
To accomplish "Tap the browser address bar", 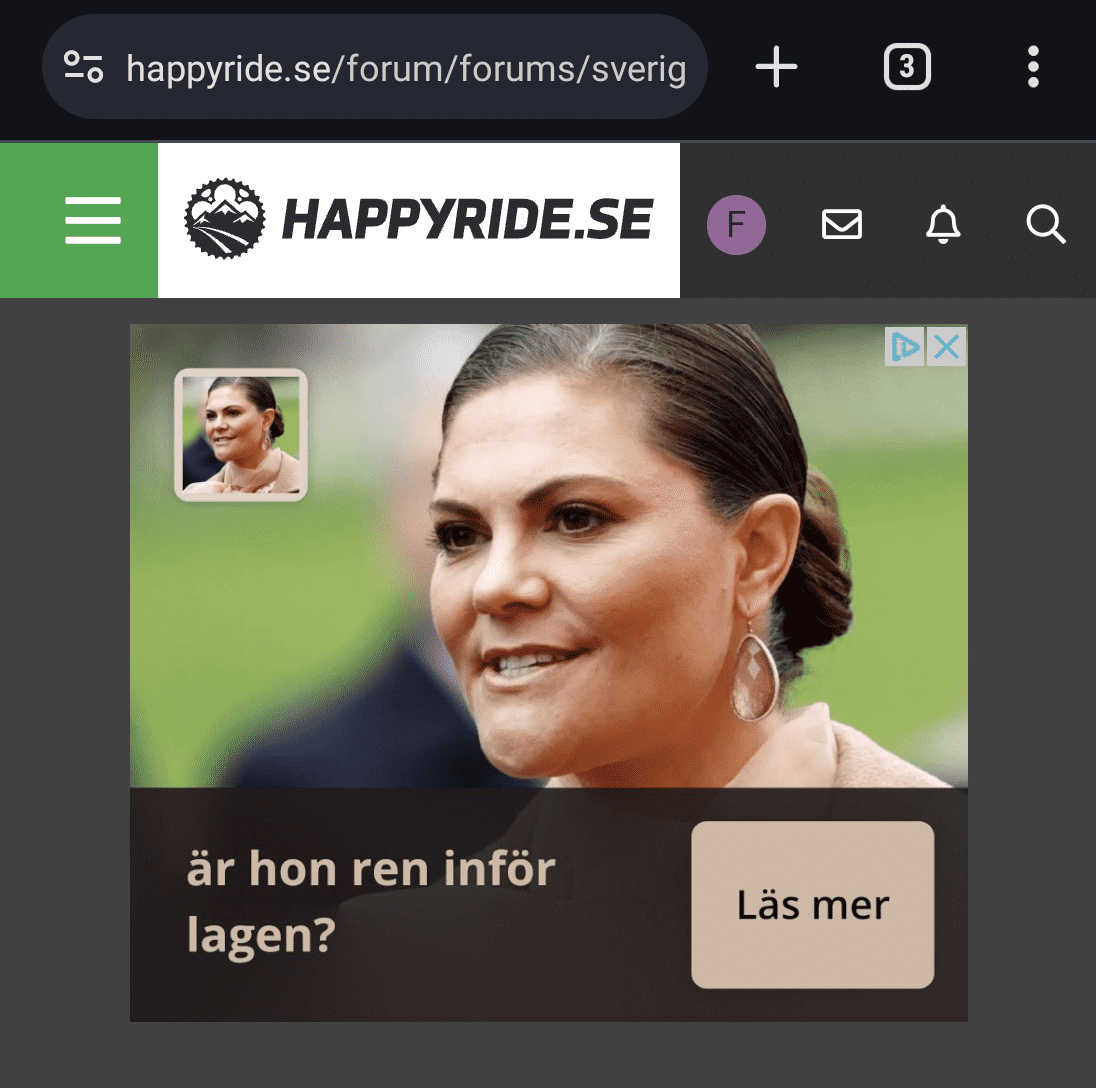I will tap(405, 69).
